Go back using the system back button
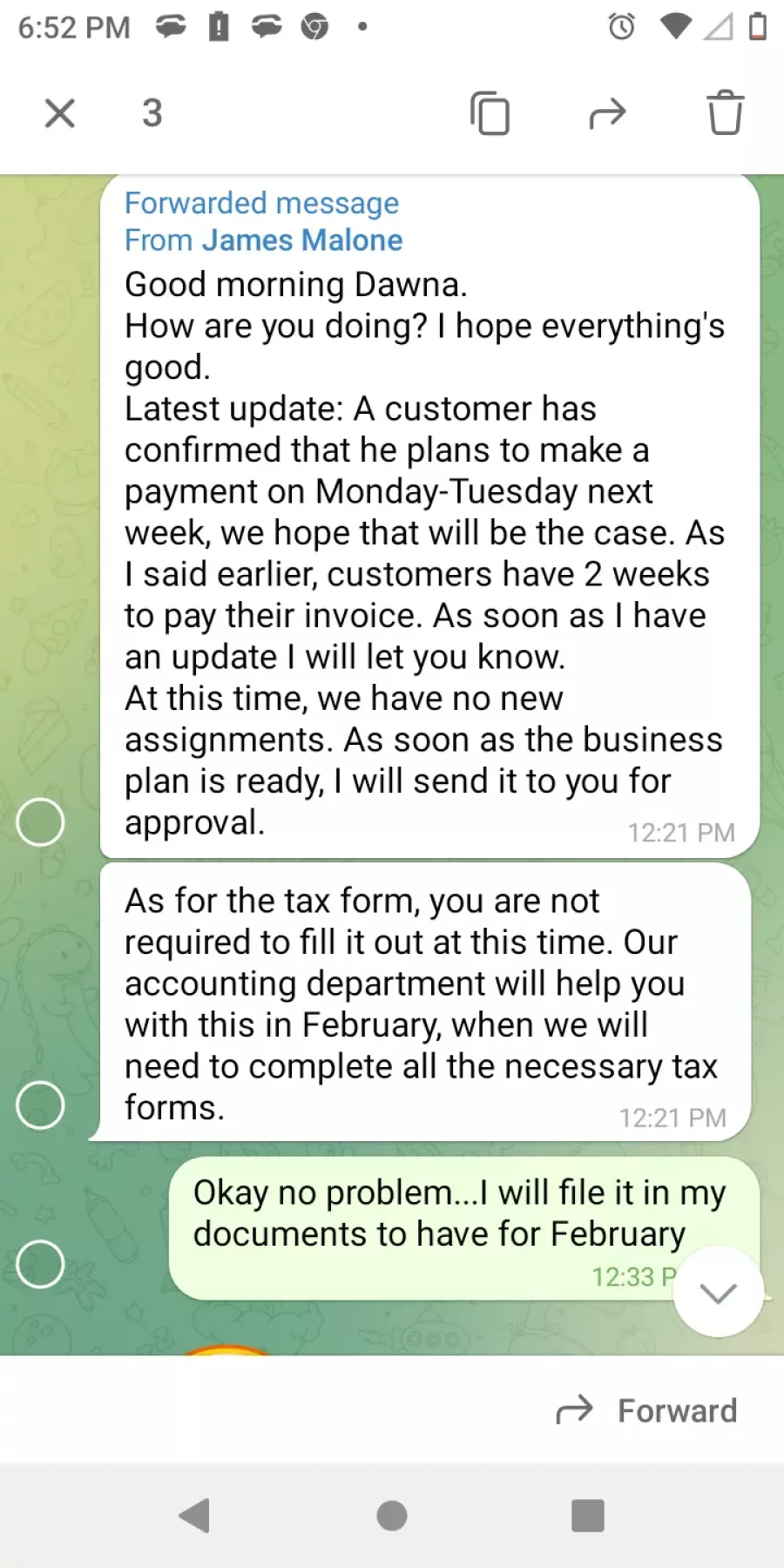 (195, 1516)
